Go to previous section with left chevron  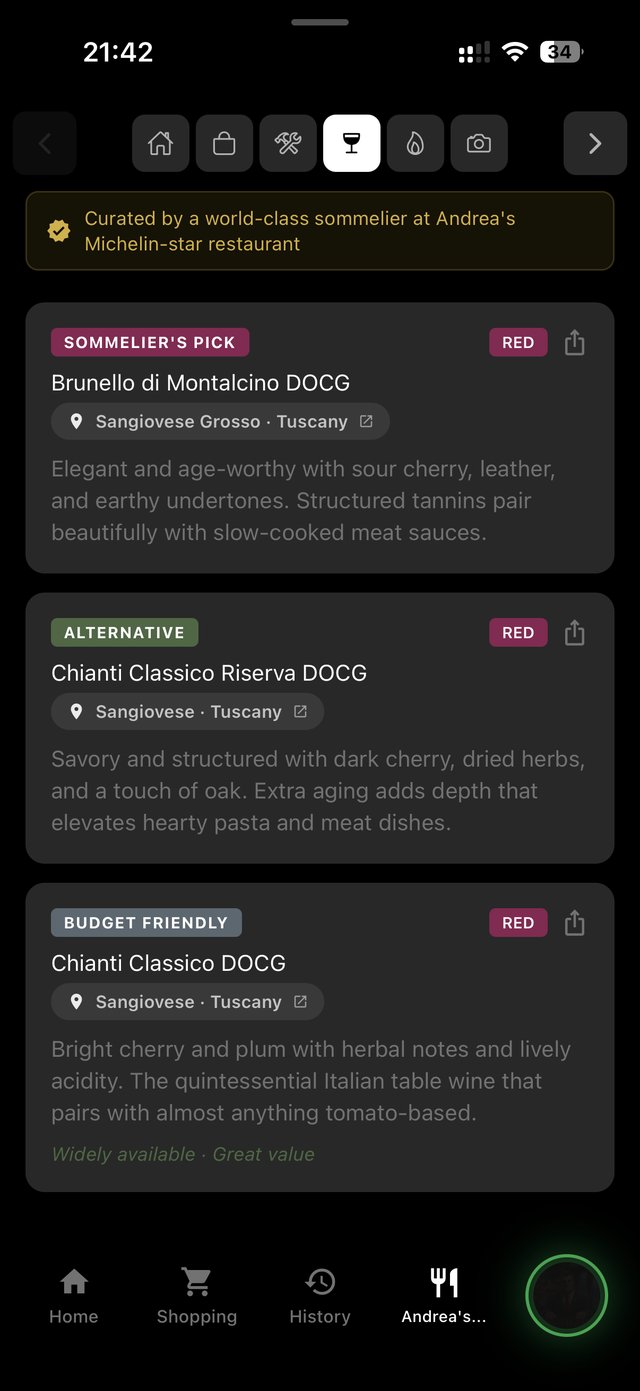coord(45,144)
